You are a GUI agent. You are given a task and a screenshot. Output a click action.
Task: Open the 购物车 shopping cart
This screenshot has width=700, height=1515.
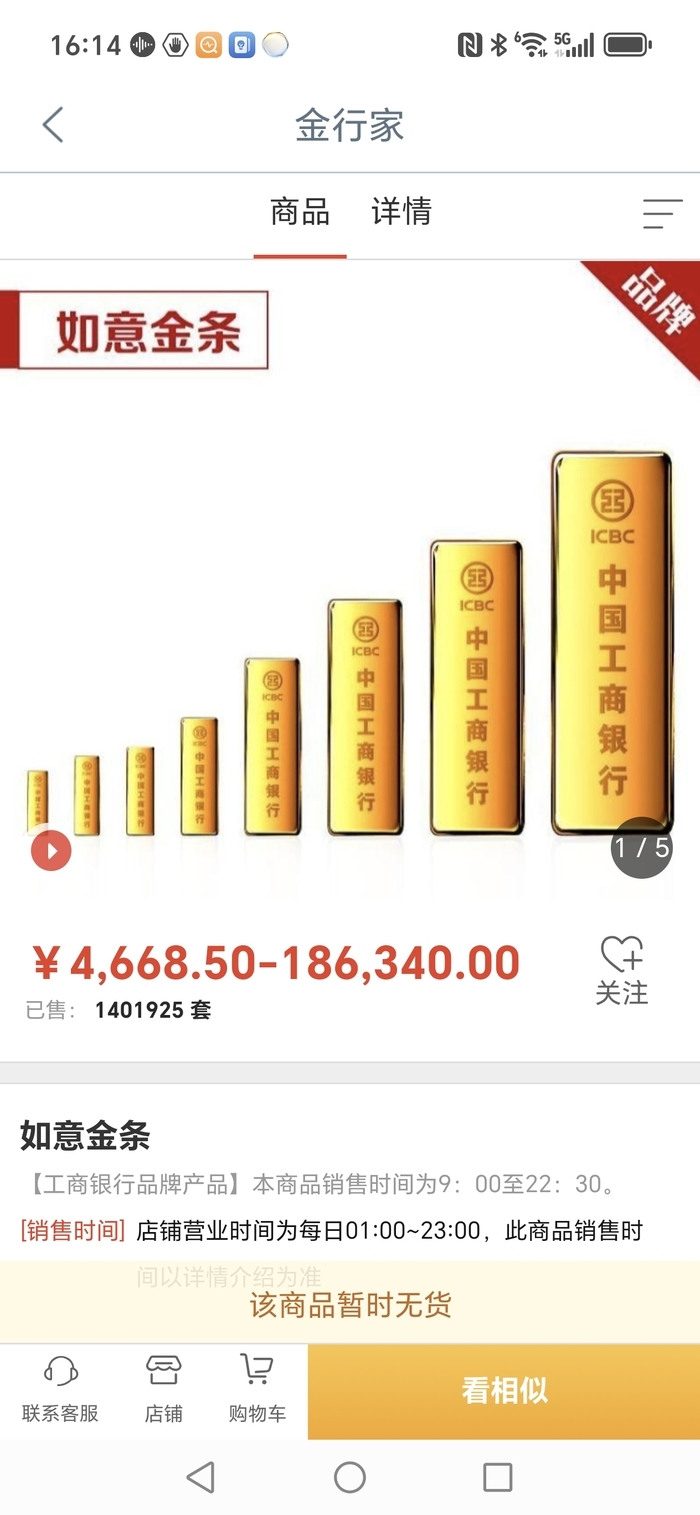tap(257, 1388)
